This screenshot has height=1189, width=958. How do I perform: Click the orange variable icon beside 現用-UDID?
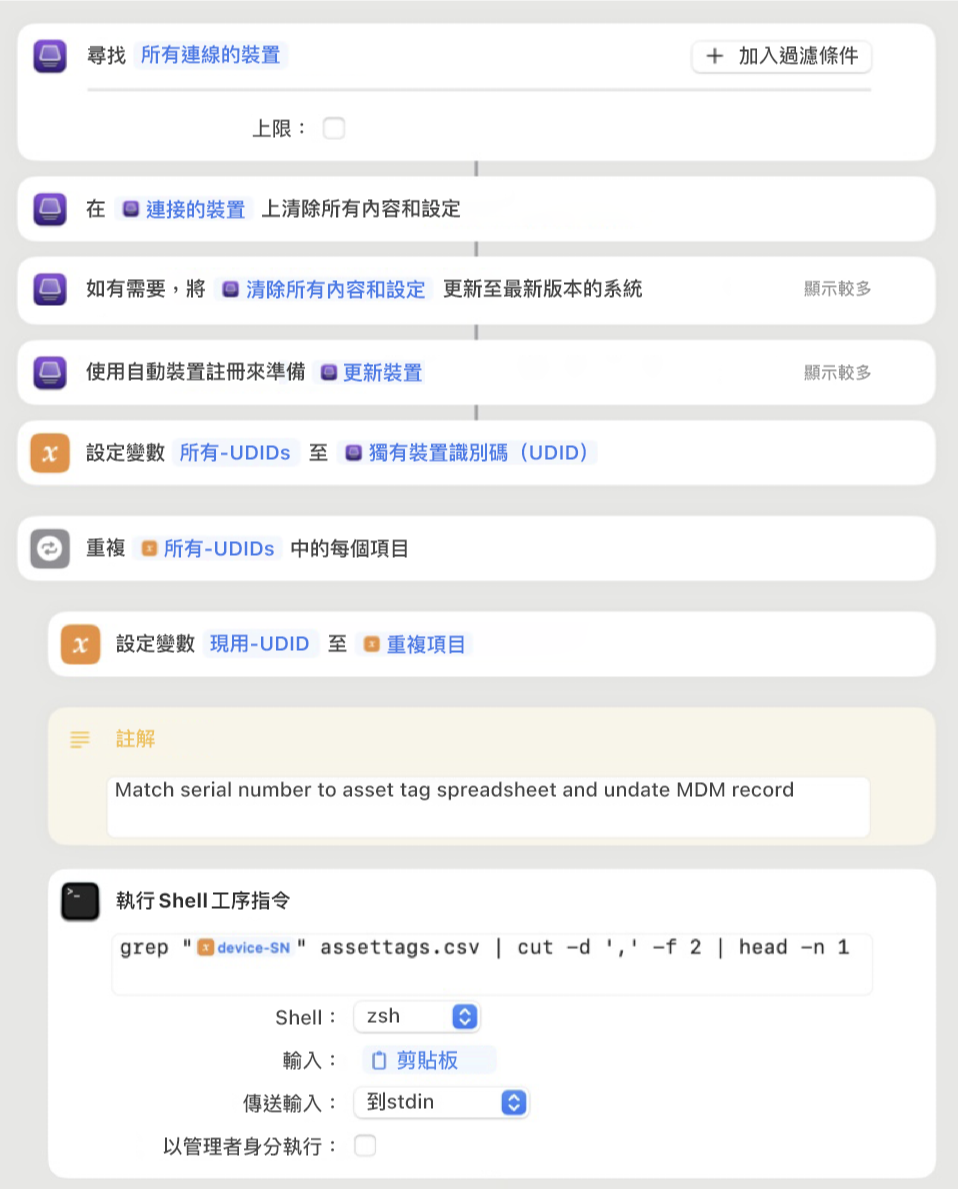pos(80,644)
